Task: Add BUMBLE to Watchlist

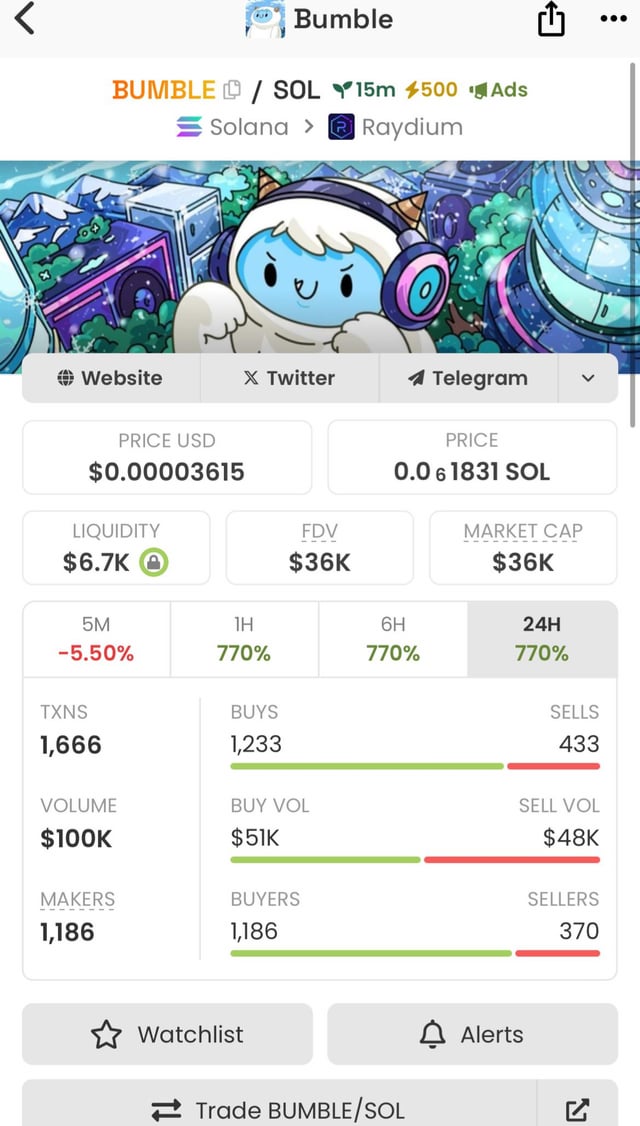Action: coord(167,1034)
